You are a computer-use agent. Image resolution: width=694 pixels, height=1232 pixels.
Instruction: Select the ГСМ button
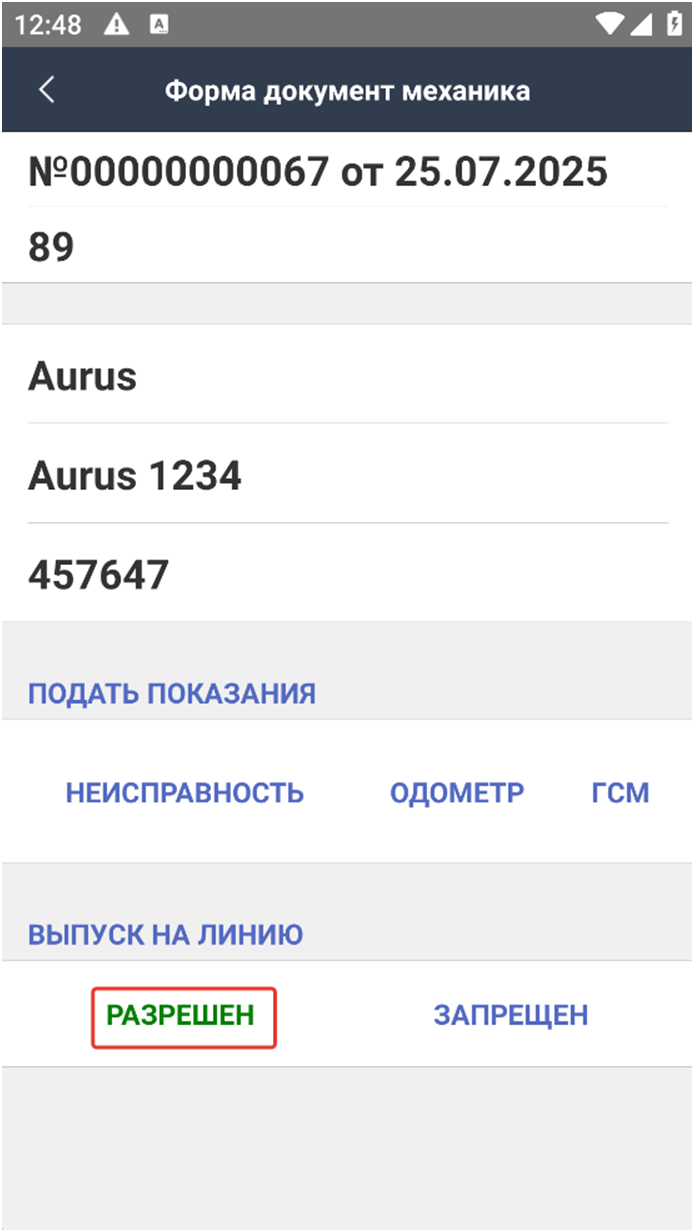(620, 793)
